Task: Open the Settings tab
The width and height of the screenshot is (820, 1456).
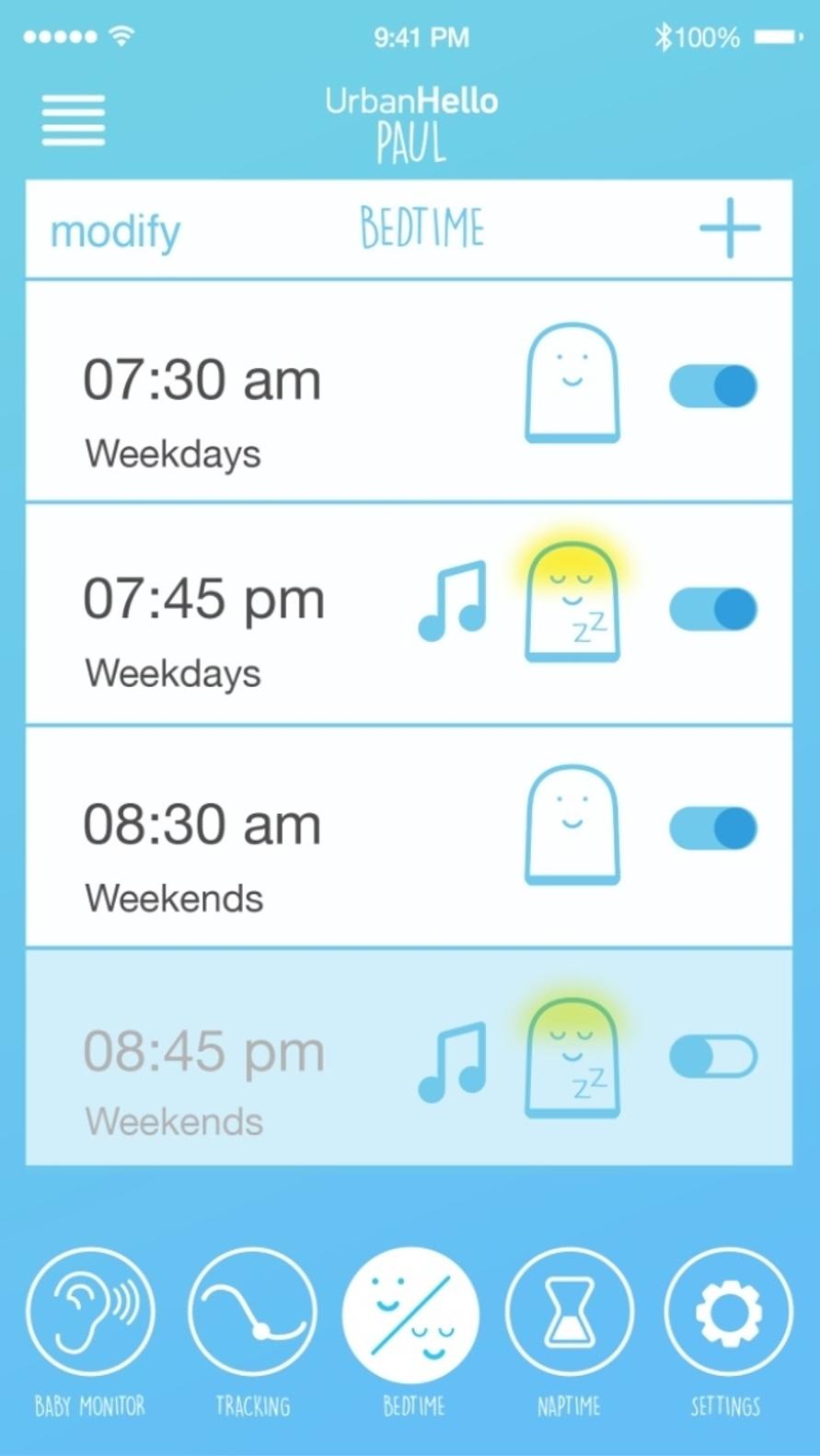Action: (x=727, y=1313)
